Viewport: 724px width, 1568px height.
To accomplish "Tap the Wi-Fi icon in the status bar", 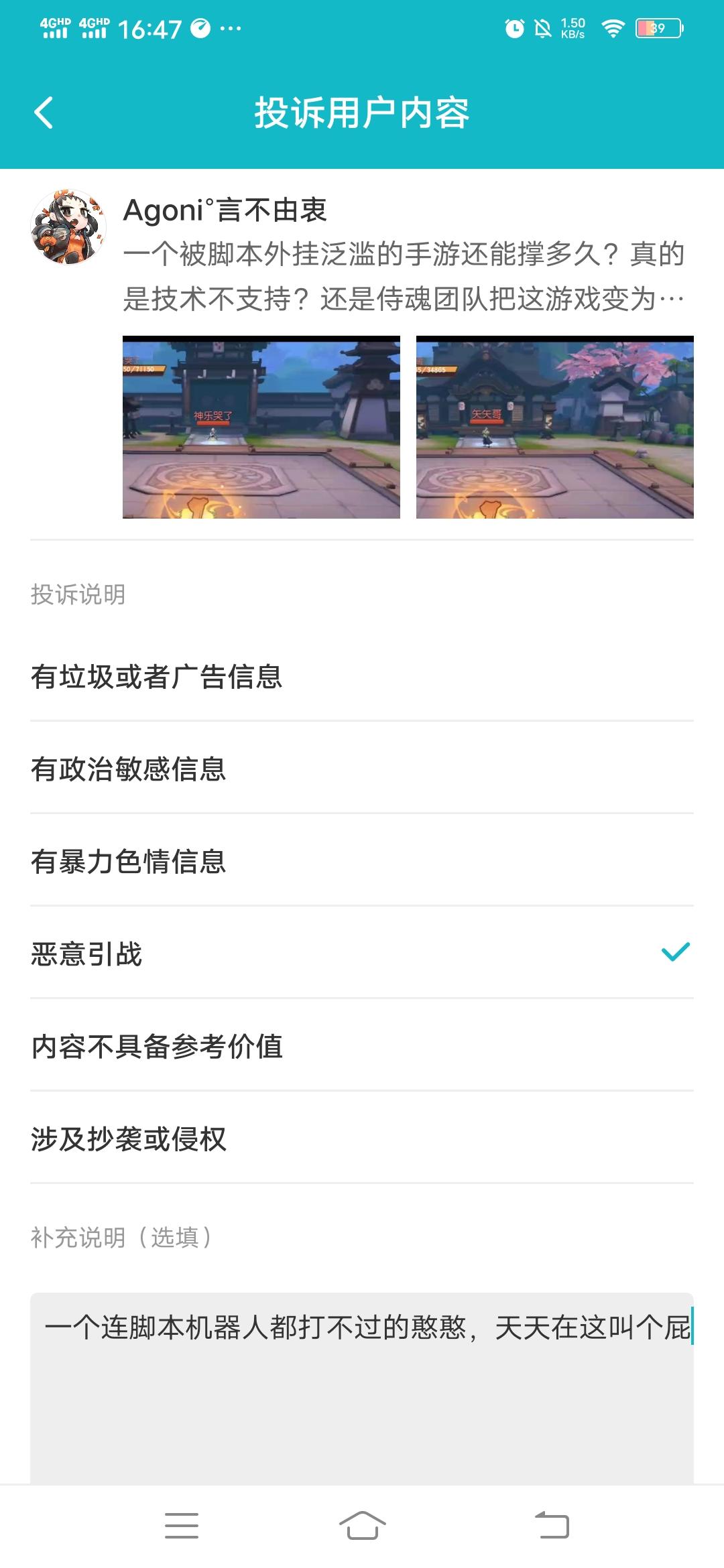I will coord(612,28).
